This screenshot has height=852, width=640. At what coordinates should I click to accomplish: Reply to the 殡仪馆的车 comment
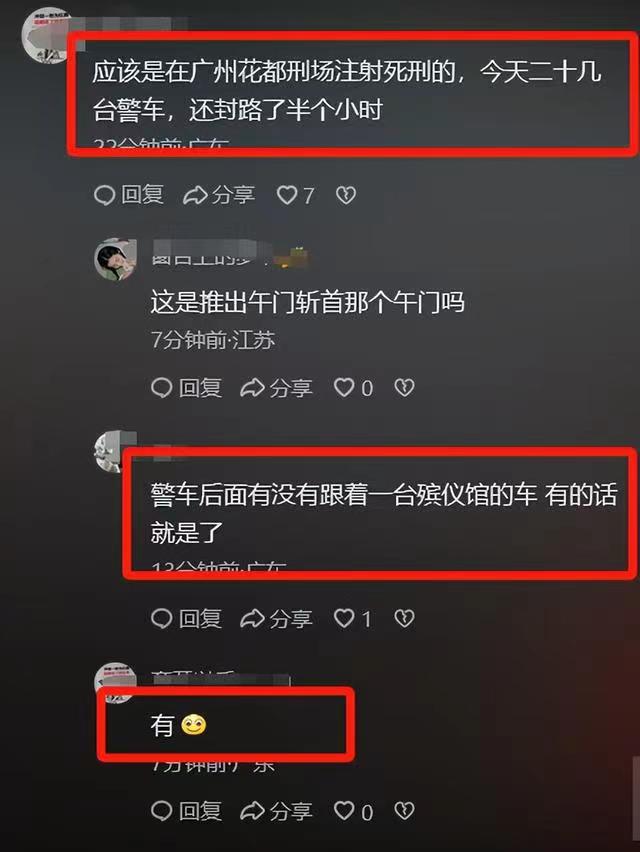click(186, 619)
